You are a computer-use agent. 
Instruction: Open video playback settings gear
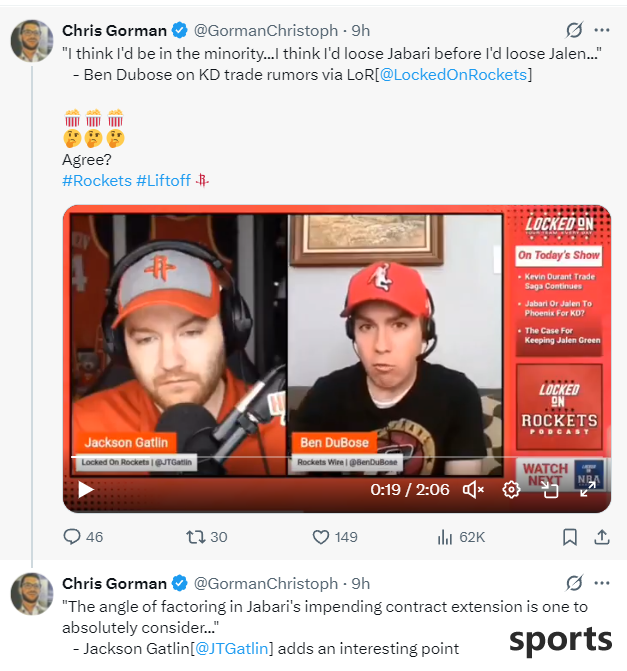click(511, 489)
